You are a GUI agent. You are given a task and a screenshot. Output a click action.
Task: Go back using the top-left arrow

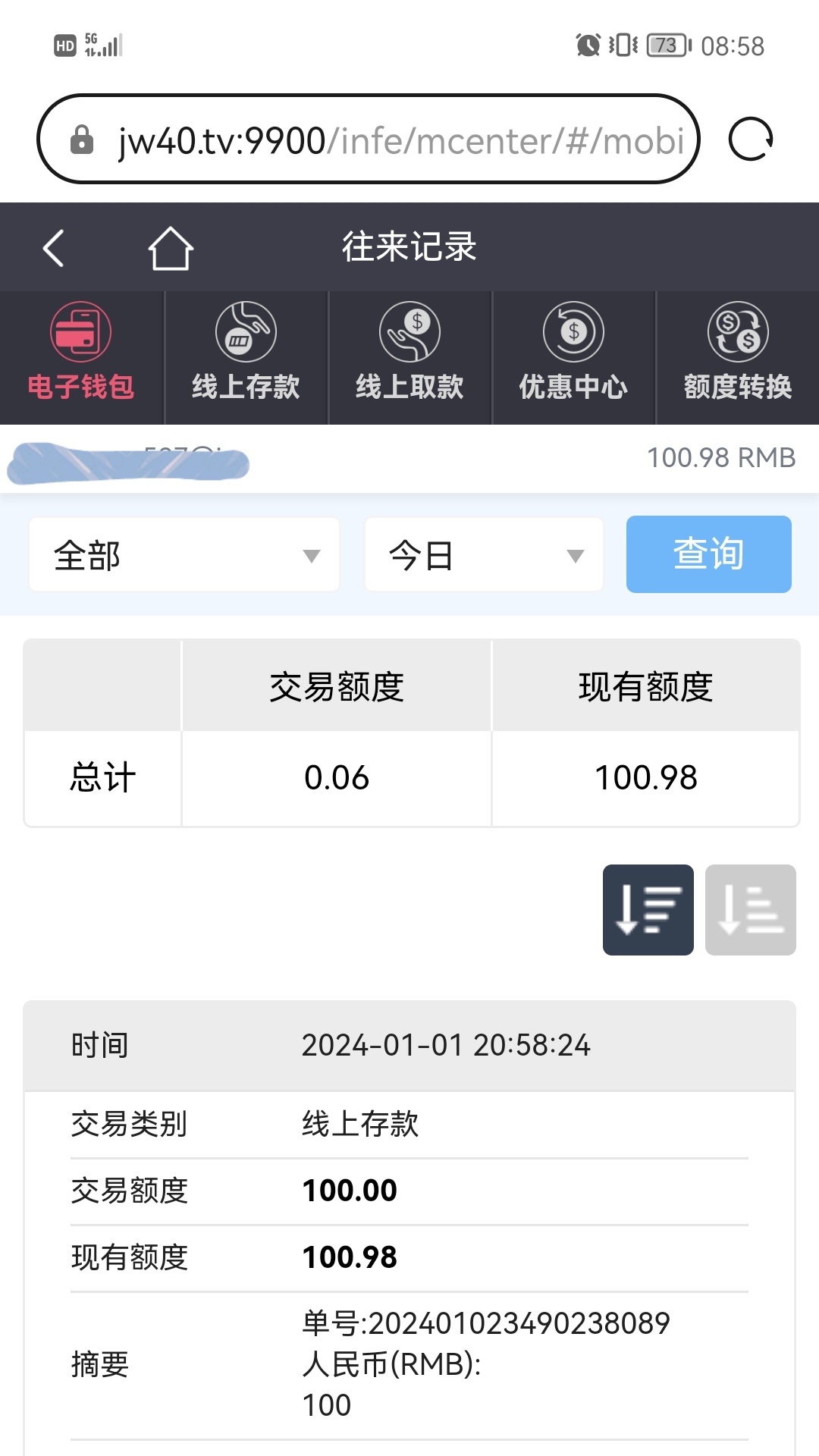point(53,248)
